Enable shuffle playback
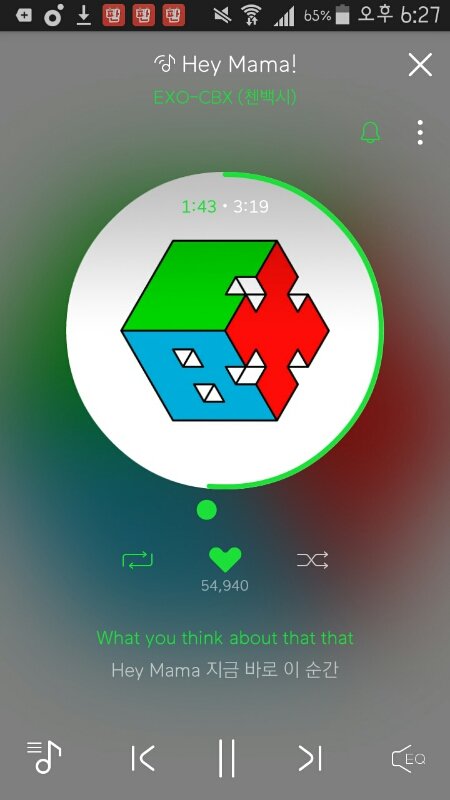 [312, 560]
